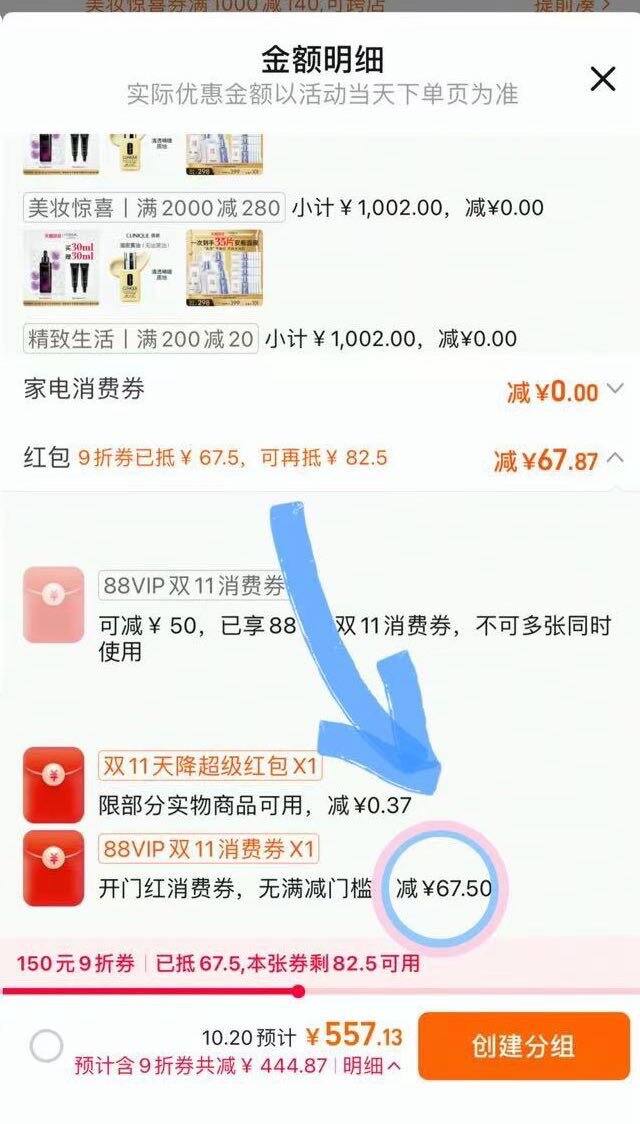
Task: Expand the 家电消费券 row
Action: [x=615, y=389]
